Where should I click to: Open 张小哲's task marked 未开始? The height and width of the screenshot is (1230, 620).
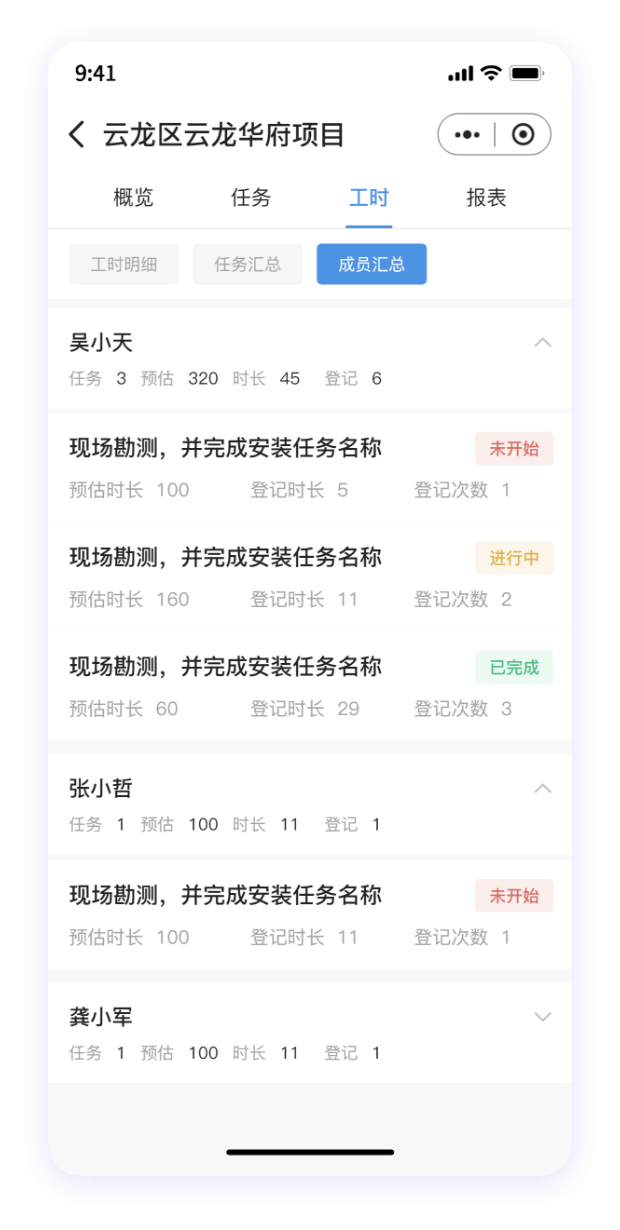click(x=310, y=914)
